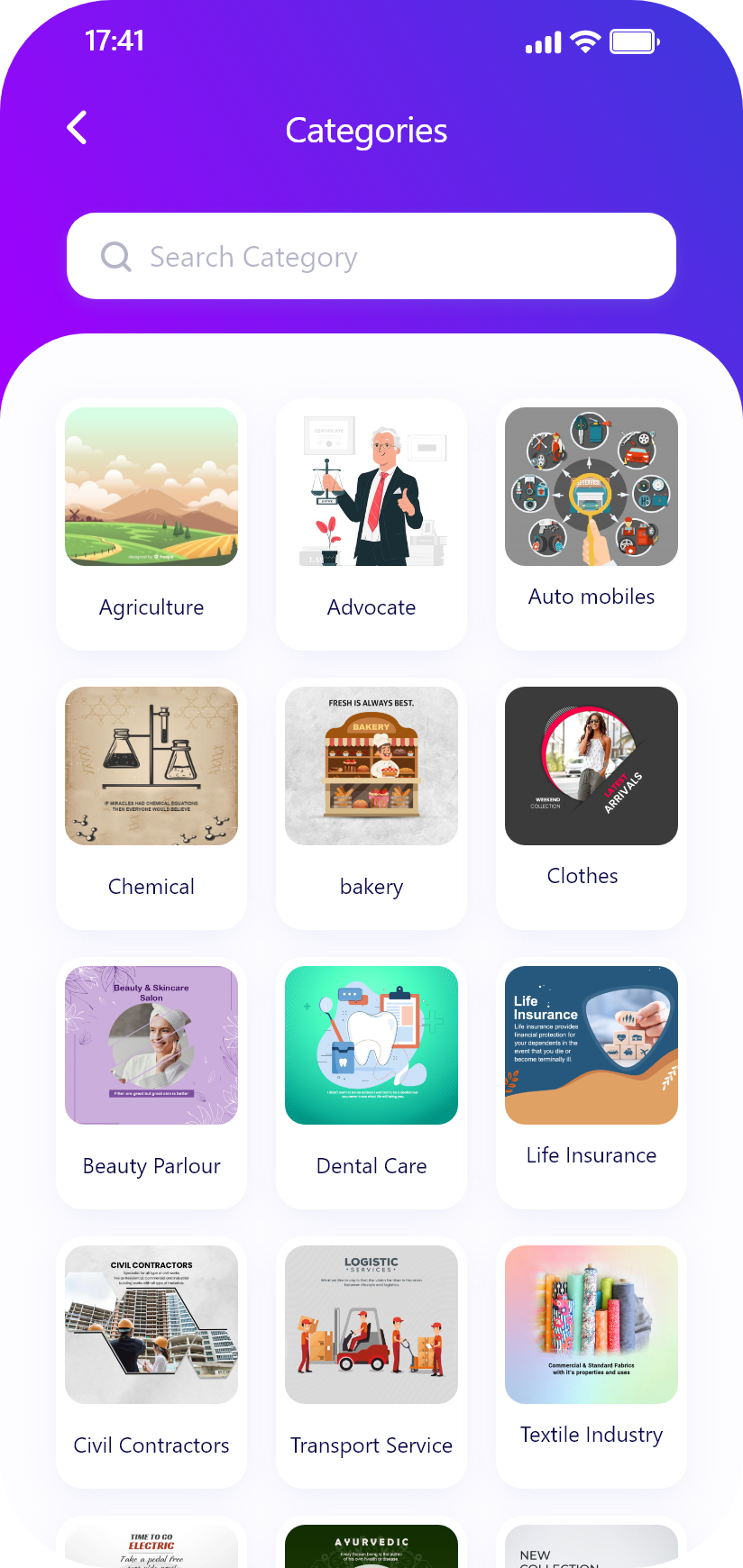This screenshot has width=743, height=1568.
Task: Tap the Search Category field
Action: 371,257
